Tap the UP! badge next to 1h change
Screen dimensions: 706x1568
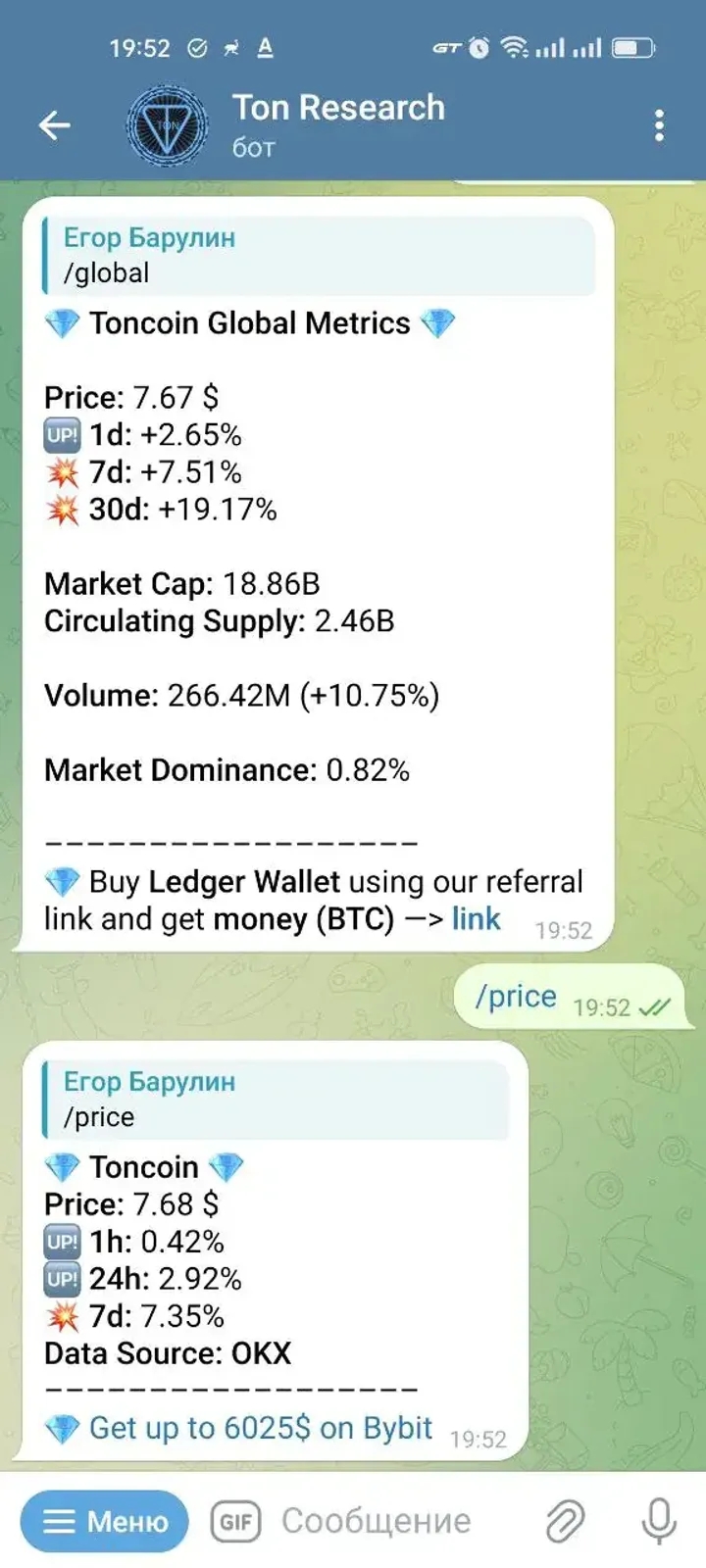point(61,1241)
